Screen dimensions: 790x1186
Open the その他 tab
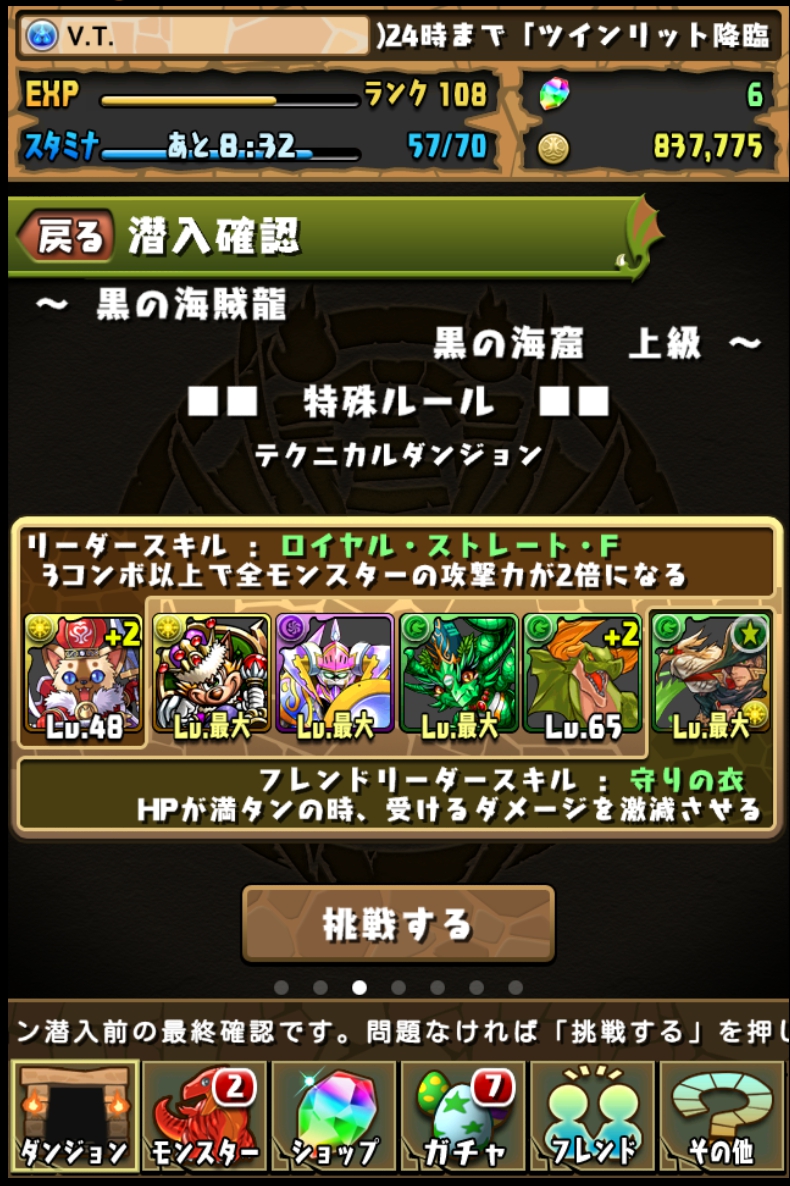click(721, 1116)
